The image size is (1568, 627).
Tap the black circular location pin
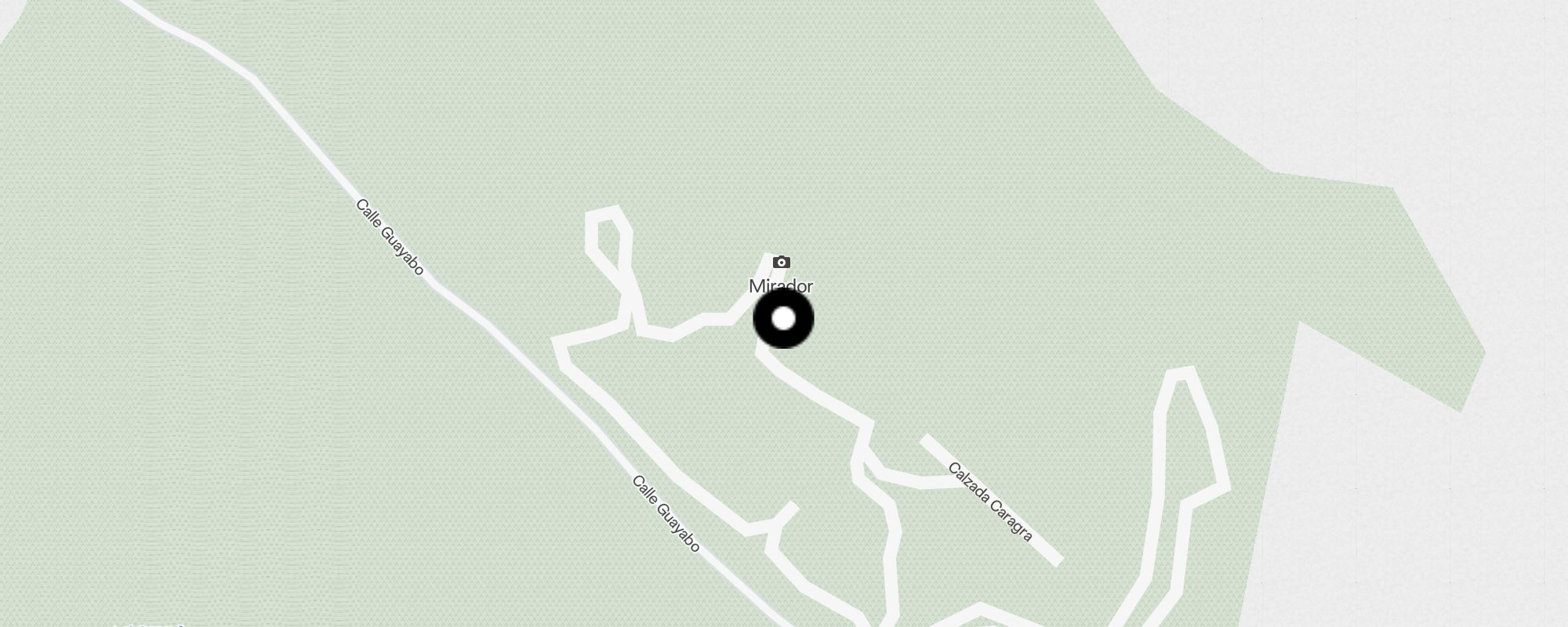pos(783,319)
